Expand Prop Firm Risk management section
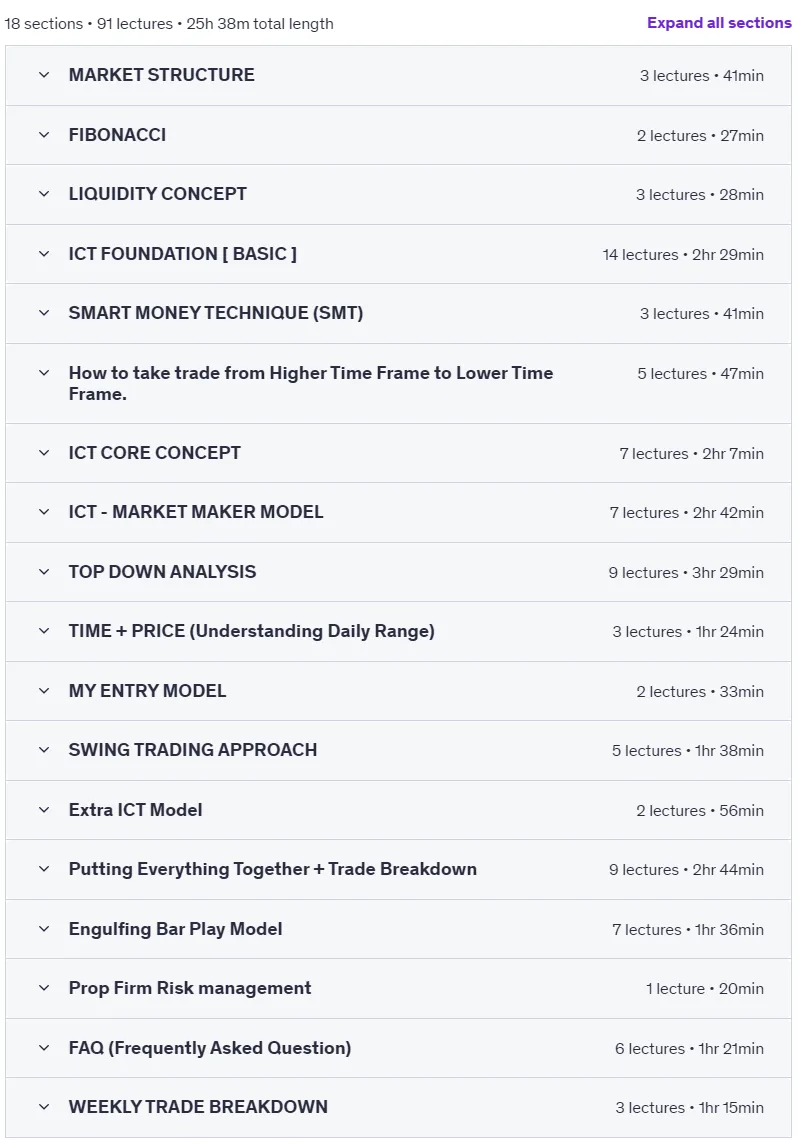Screen dimensions: 798x1140 coord(398,988)
